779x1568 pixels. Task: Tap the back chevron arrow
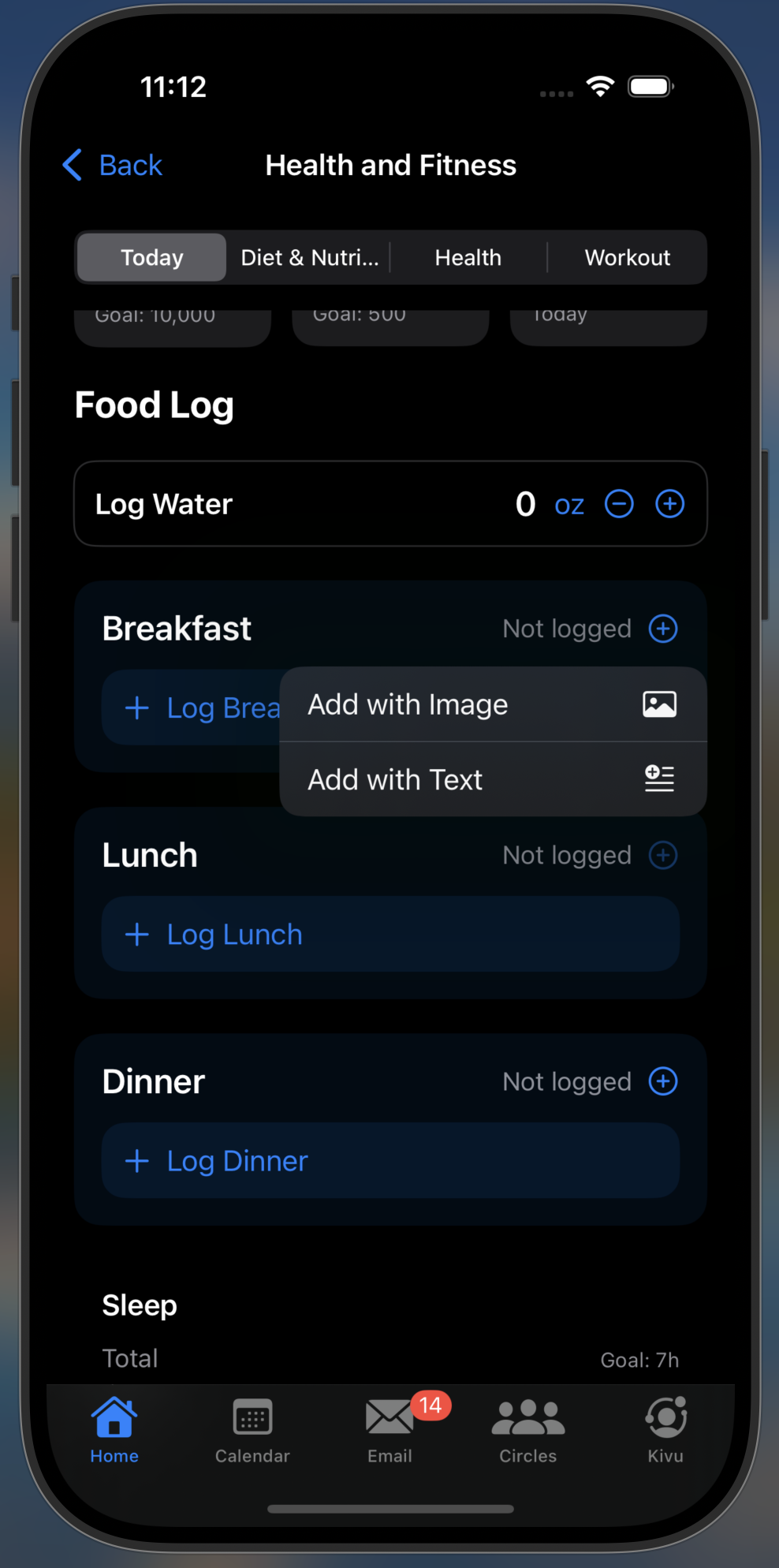71,165
